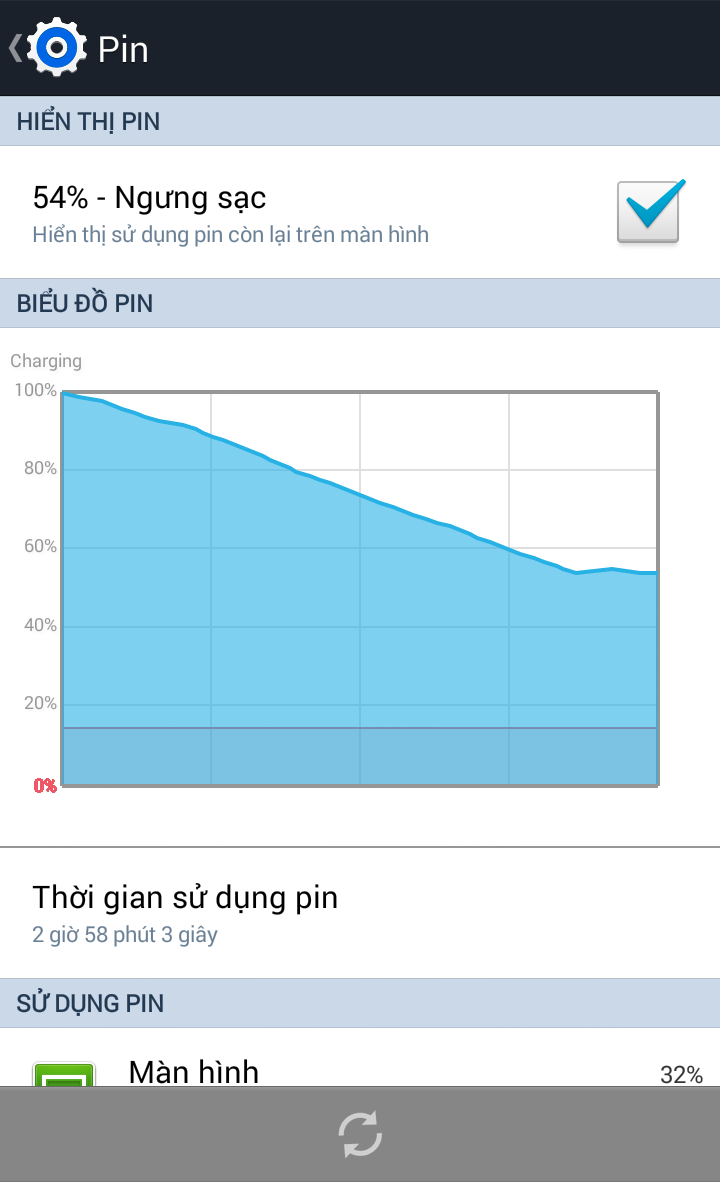Refresh the battery usage data
Screen dimensions: 720x1182
tap(360, 1135)
